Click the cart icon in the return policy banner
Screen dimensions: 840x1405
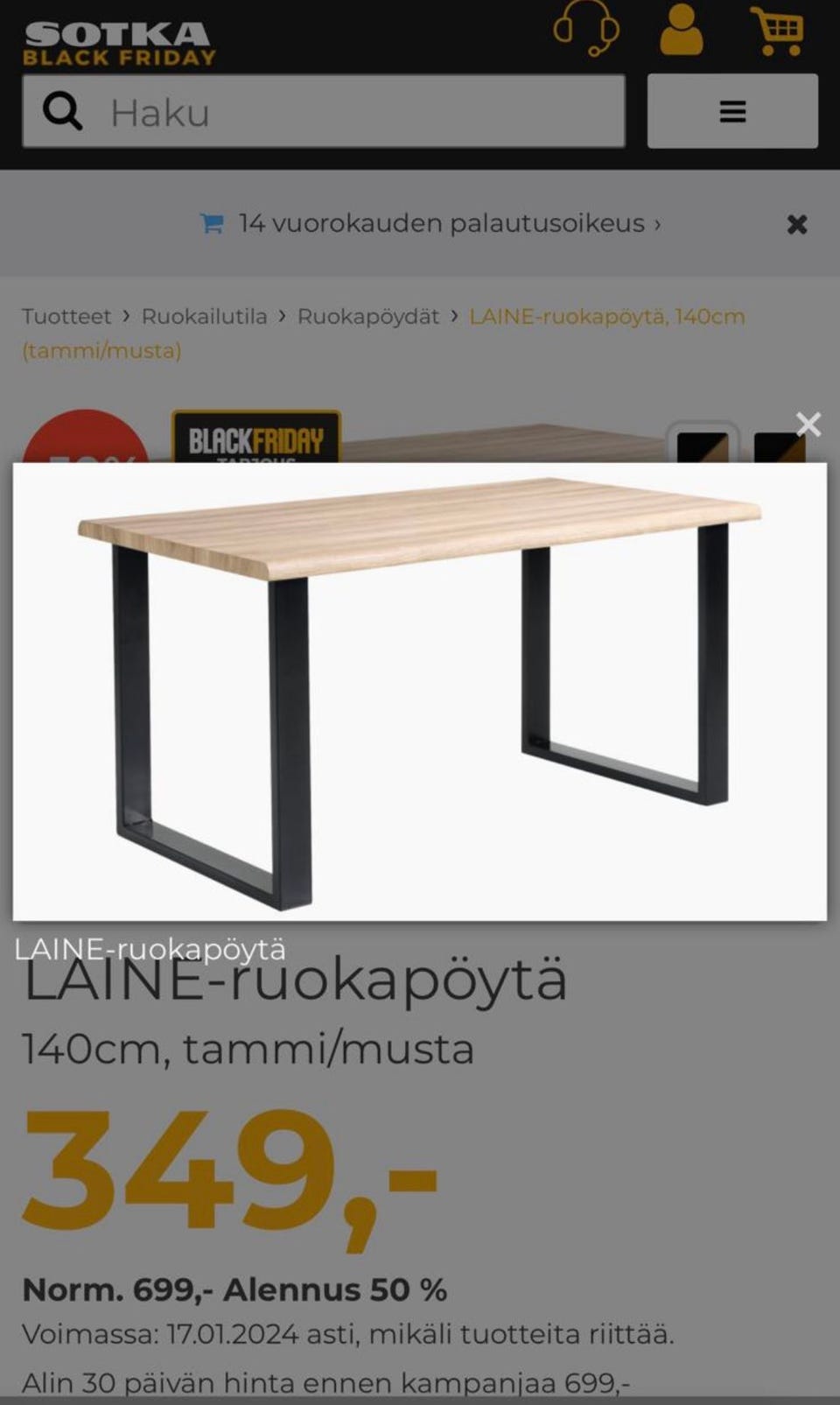pos(211,223)
